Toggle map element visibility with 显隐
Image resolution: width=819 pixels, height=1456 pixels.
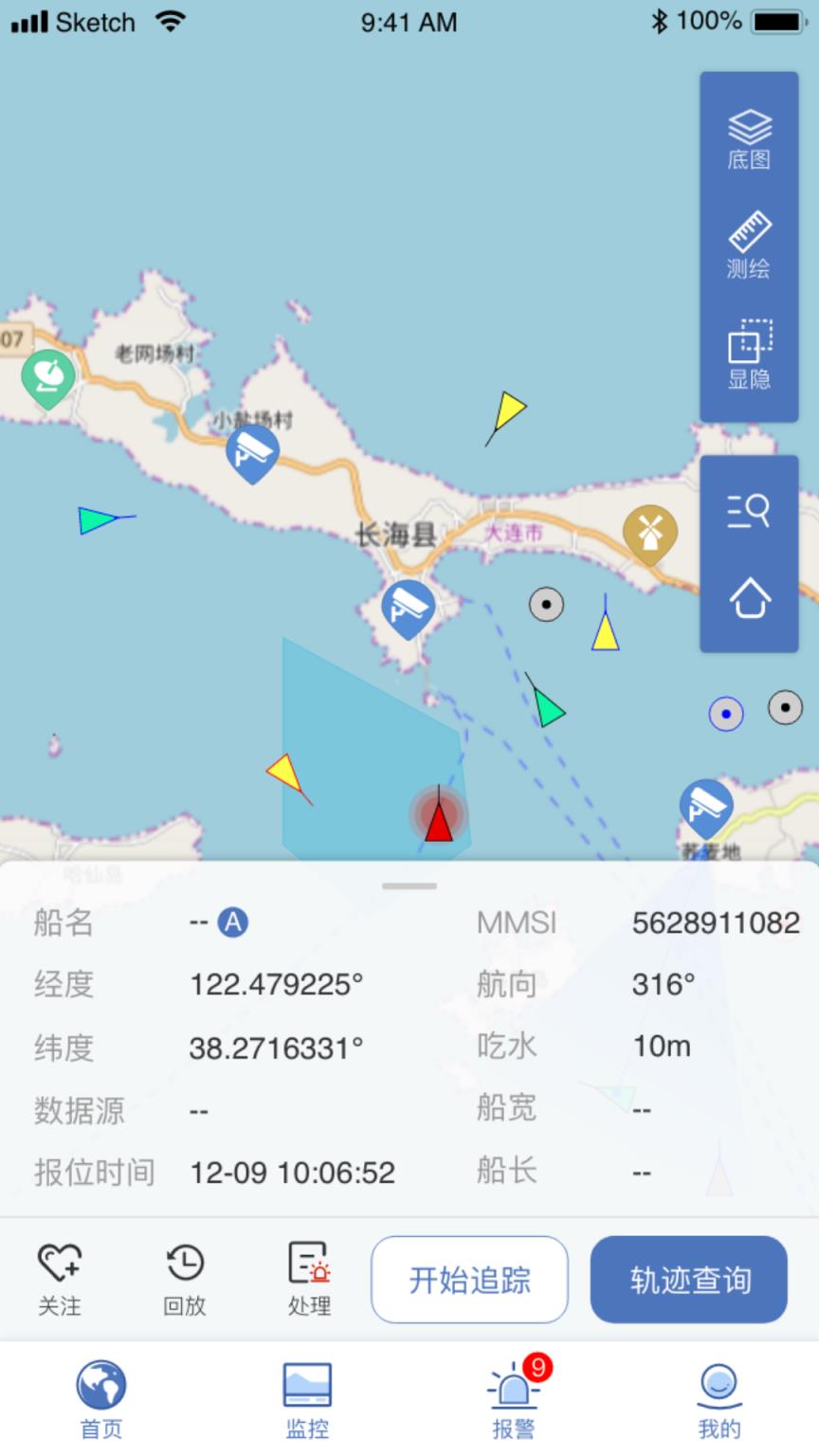coord(749,355)
